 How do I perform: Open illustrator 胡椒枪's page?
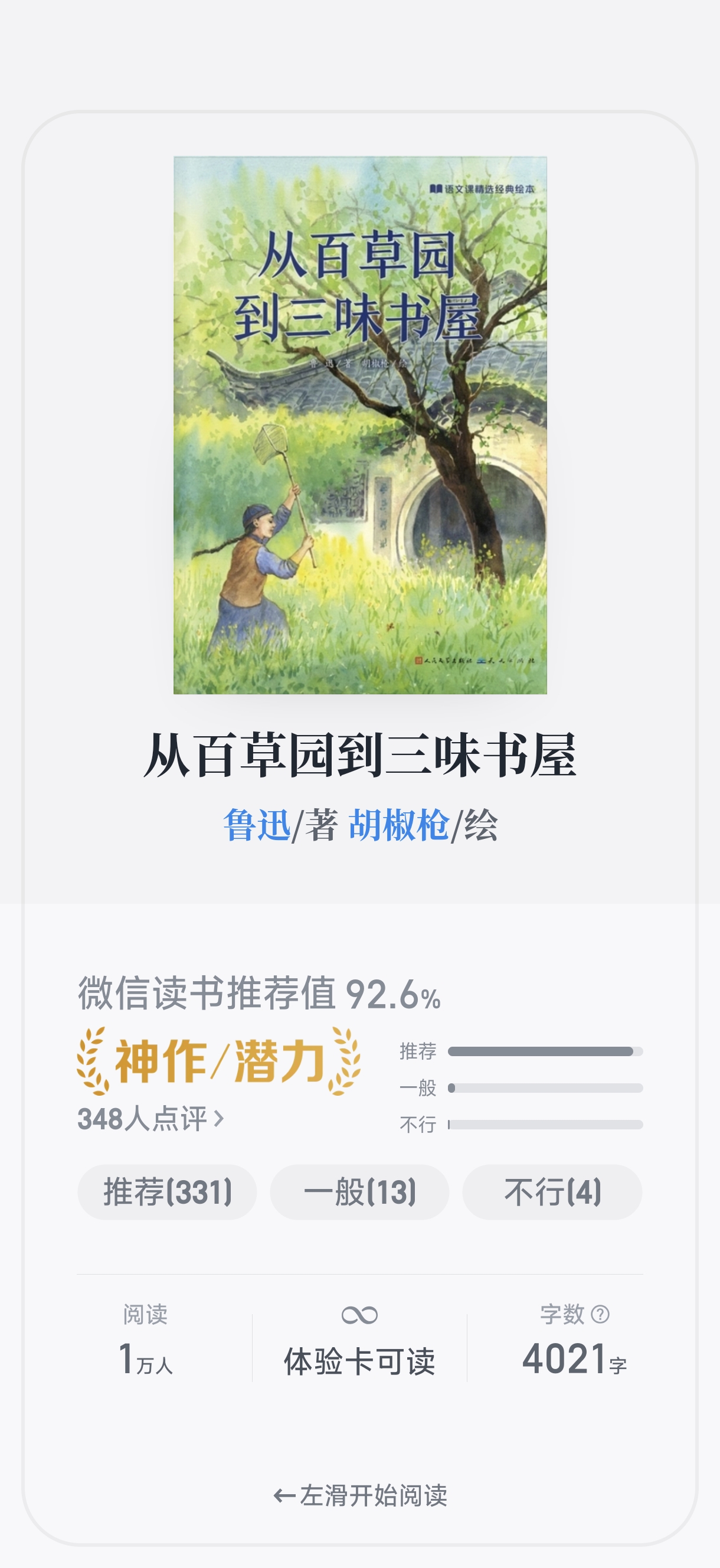click(x=398, y=825)
